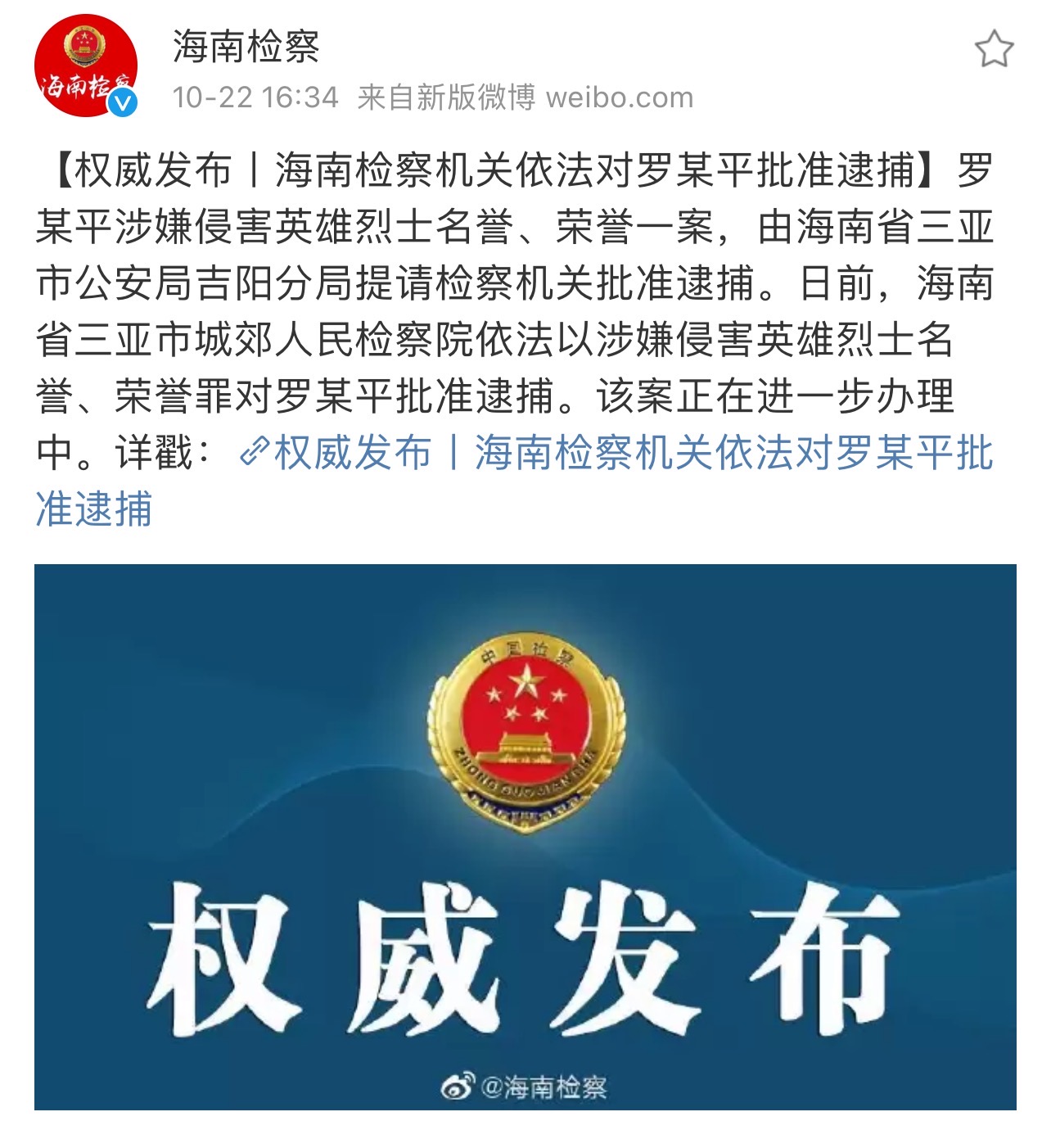1051x1148 pixels.
Task: View the 权威发布 post image
Action: coord(525,836)
